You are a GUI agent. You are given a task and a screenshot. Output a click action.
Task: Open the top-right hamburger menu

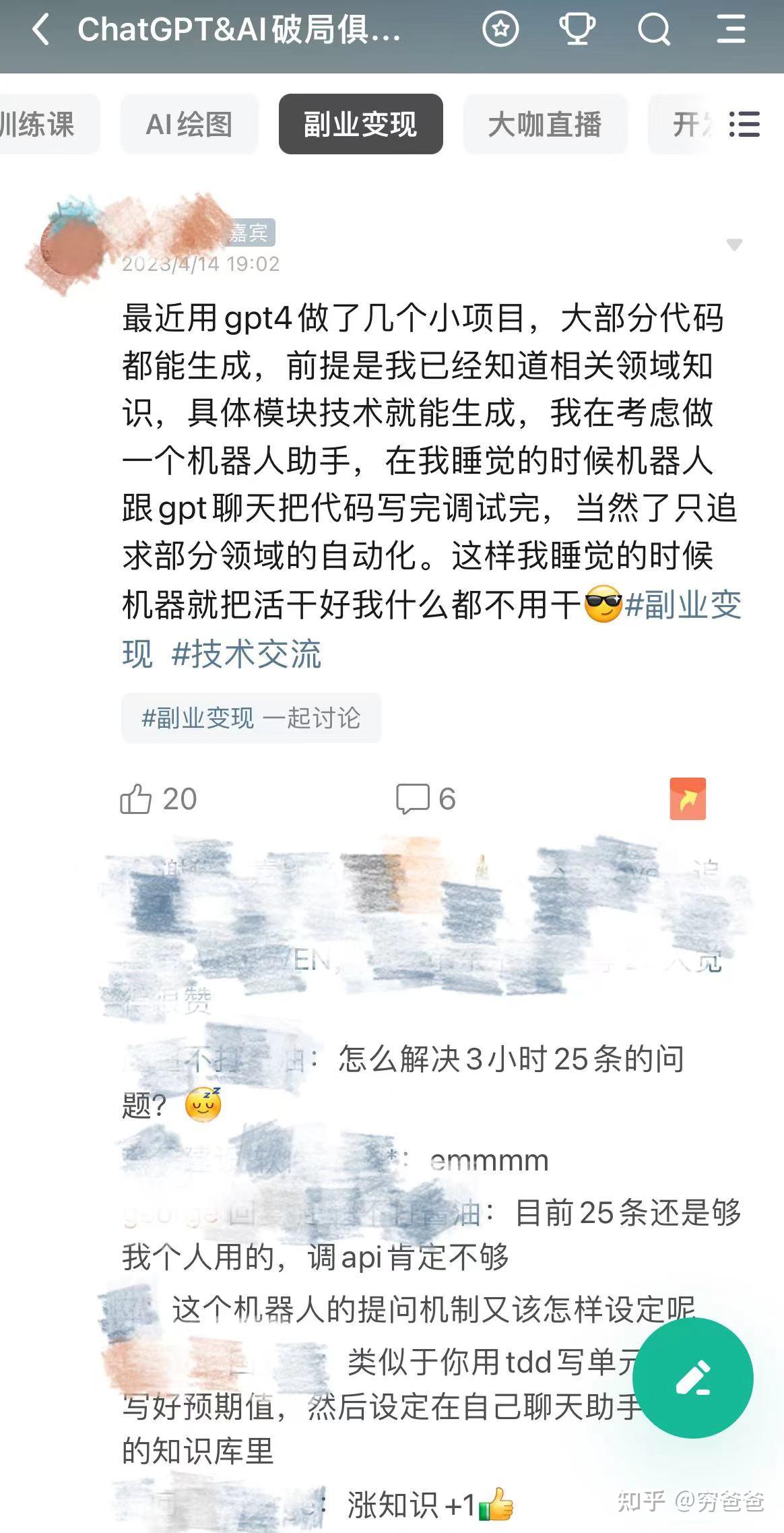731,30
